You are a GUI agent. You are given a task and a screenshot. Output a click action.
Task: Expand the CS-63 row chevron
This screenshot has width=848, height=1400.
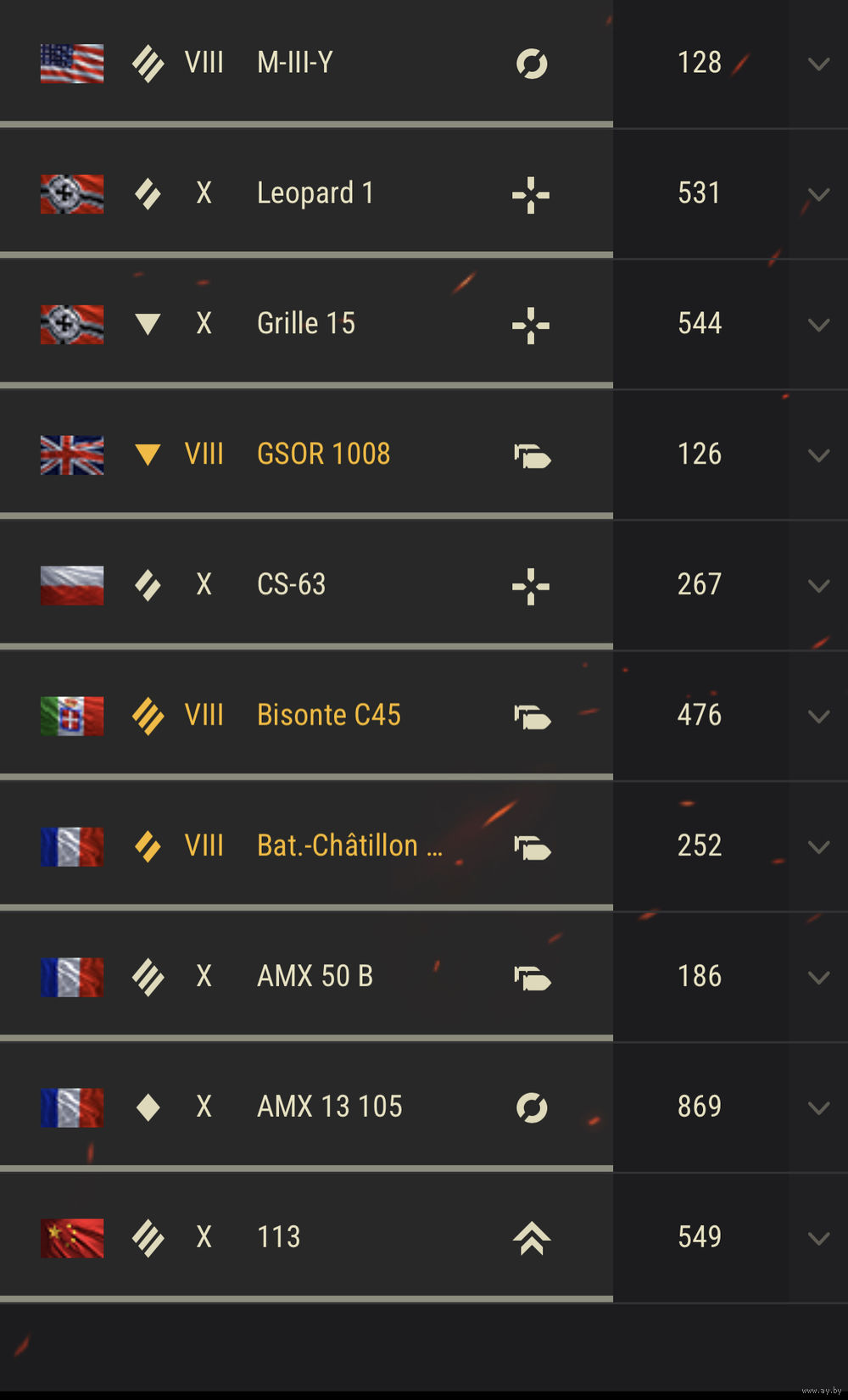click(x=818, y=587)
